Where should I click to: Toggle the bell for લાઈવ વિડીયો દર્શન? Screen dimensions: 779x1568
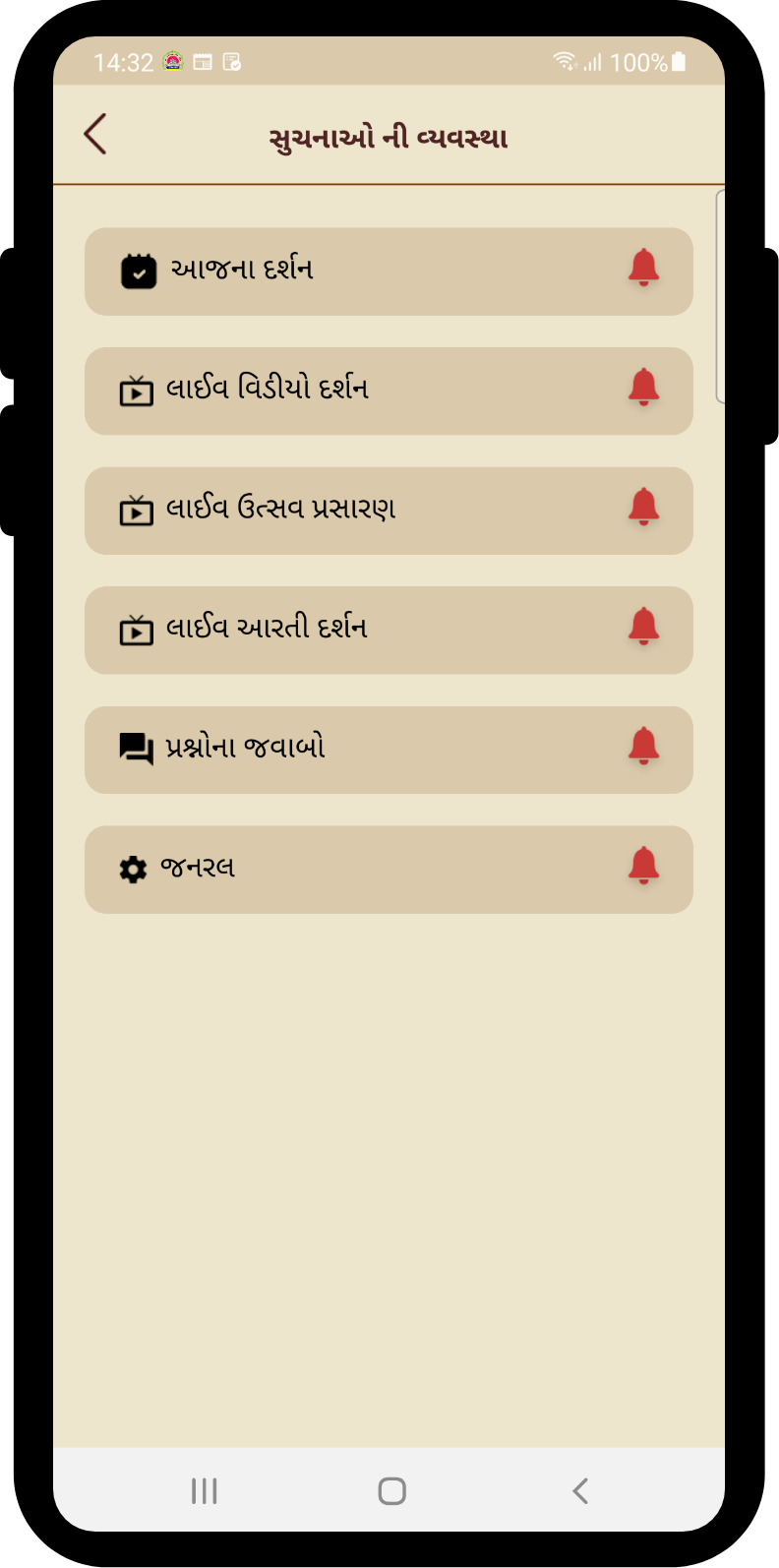[643, 388]
